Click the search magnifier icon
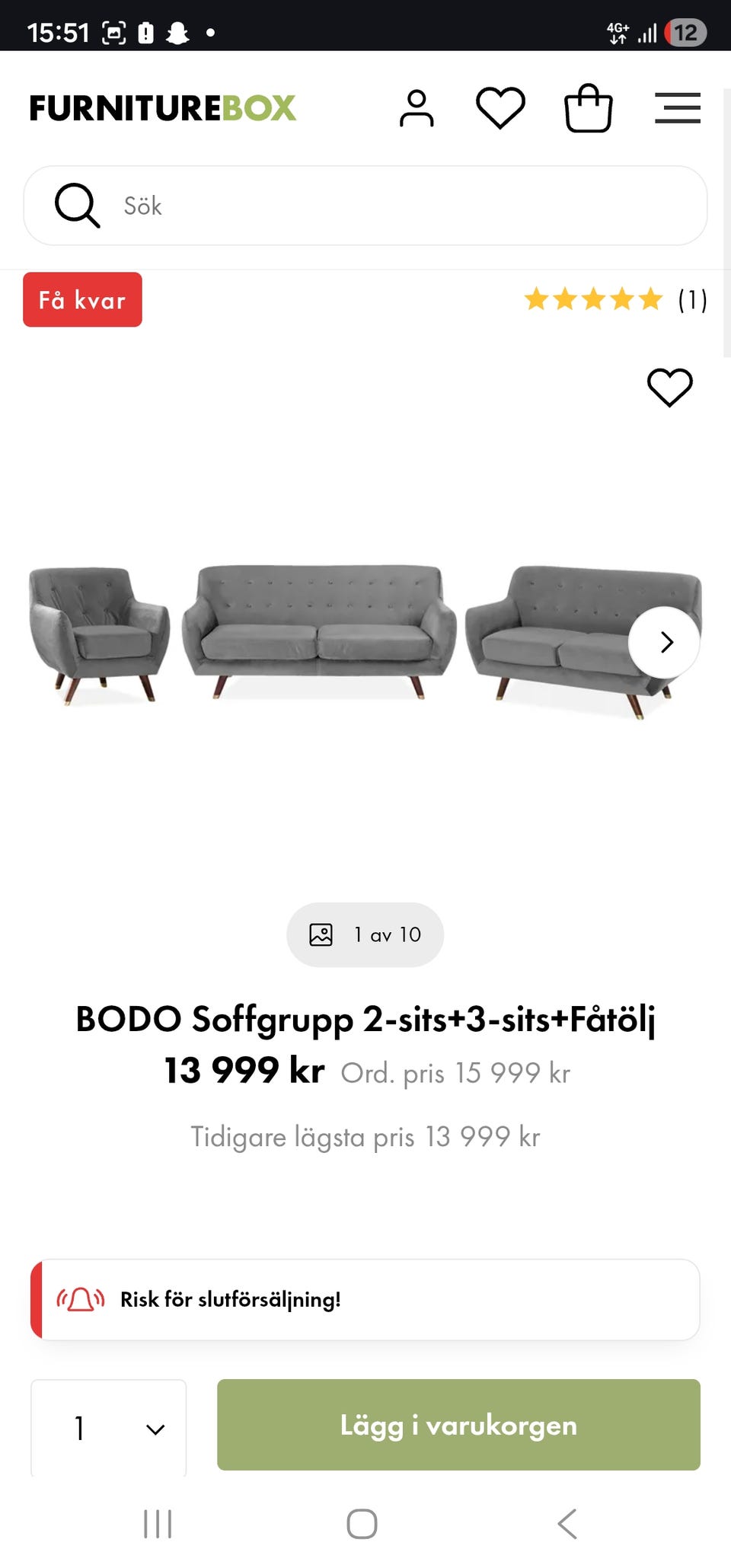Image resolution: width=731 pixels, height=1568 pixels. pos(78,206)
